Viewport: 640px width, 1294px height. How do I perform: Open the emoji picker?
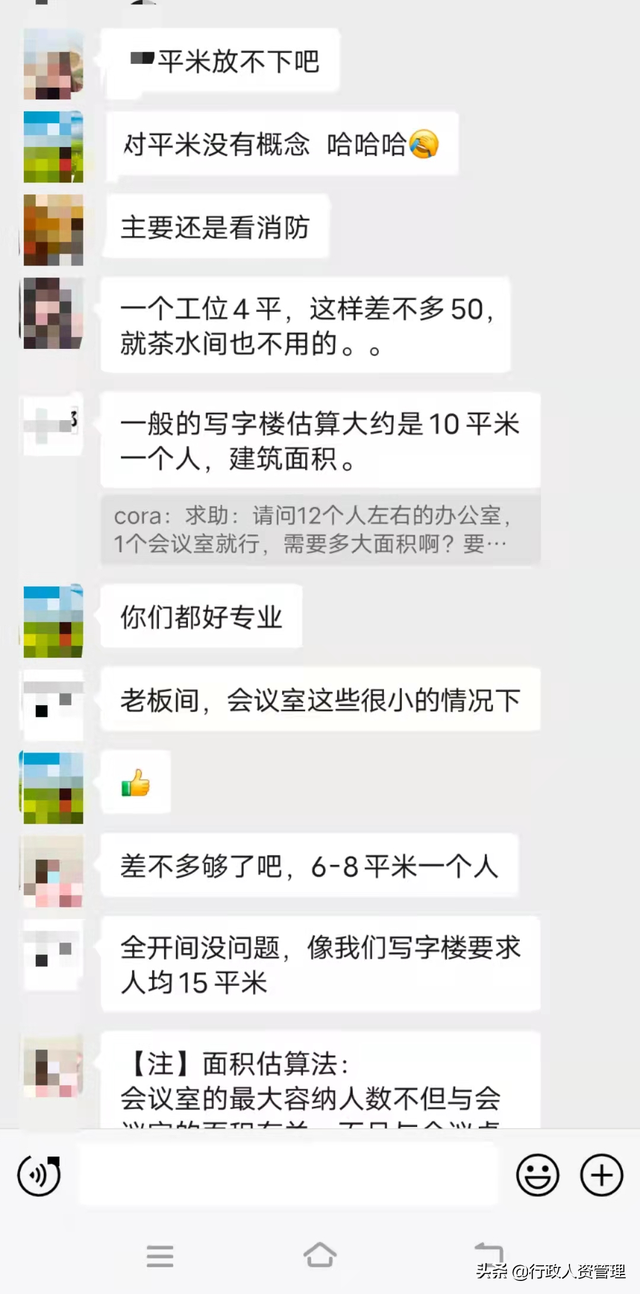click(x=537, y=1176)
